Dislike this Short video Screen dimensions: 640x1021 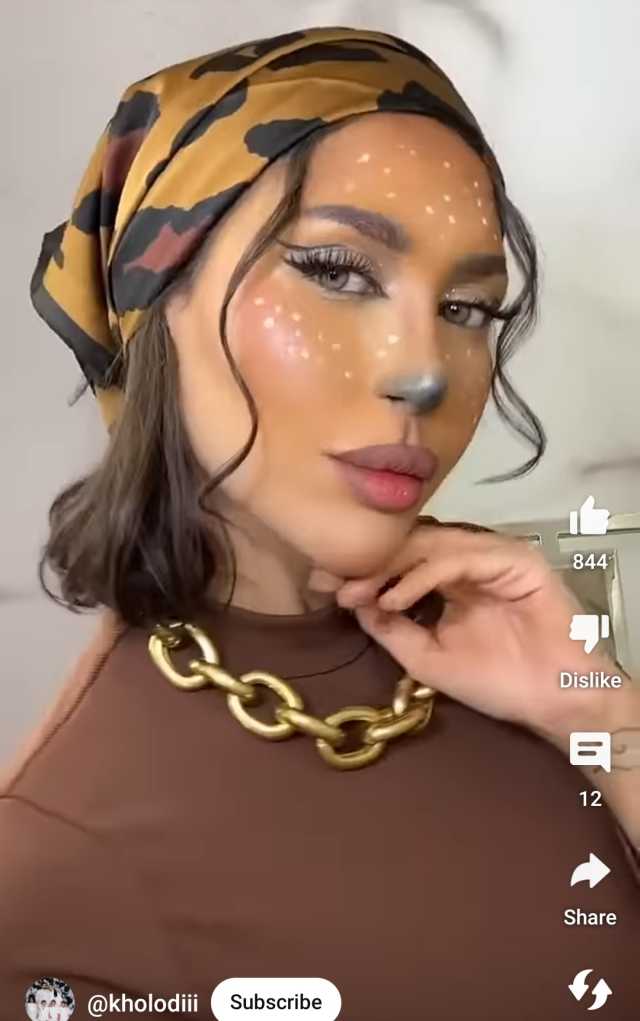pyautogui.click(x=589, y=634)
